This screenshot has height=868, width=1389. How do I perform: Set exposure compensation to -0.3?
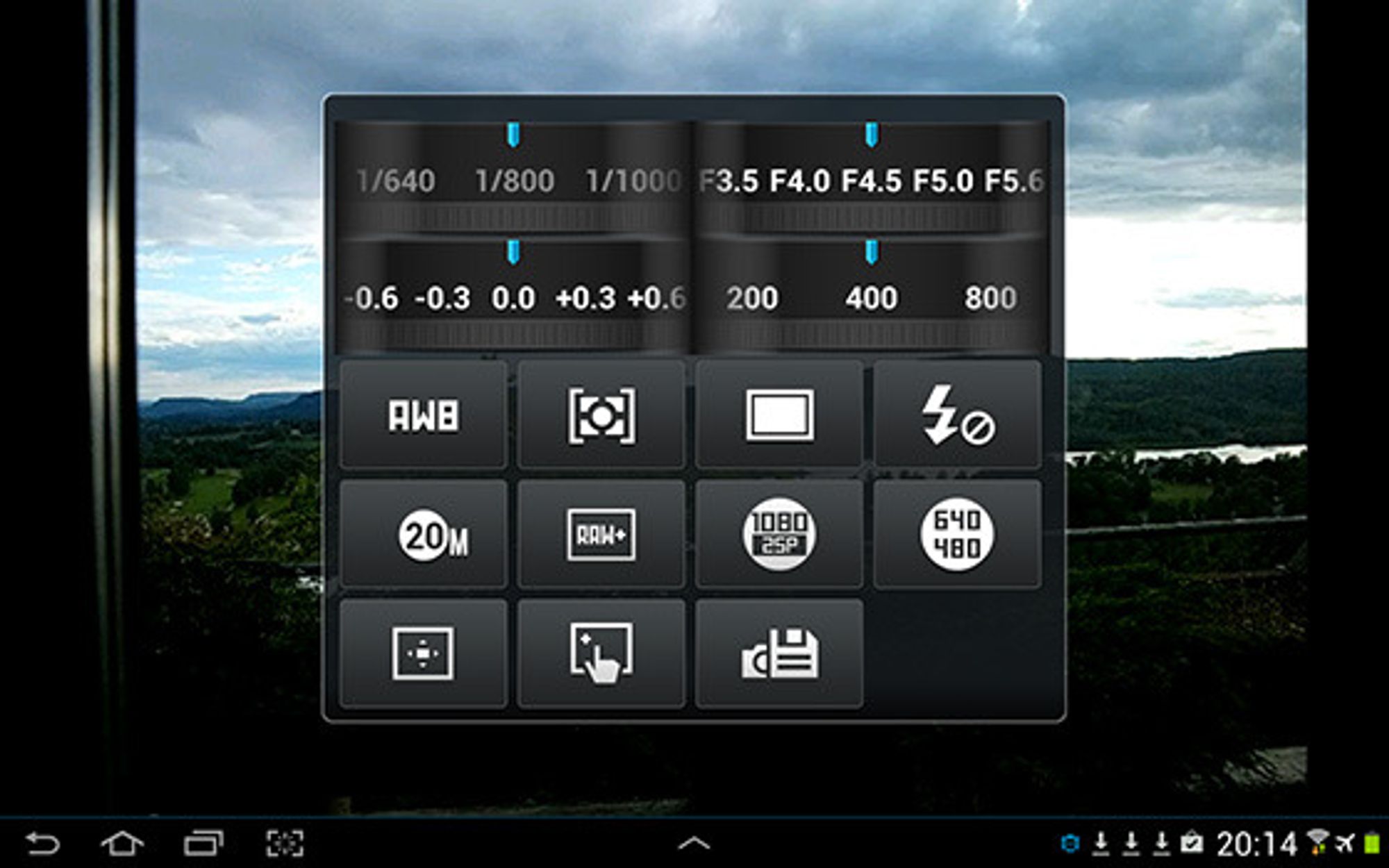(442, 299)
